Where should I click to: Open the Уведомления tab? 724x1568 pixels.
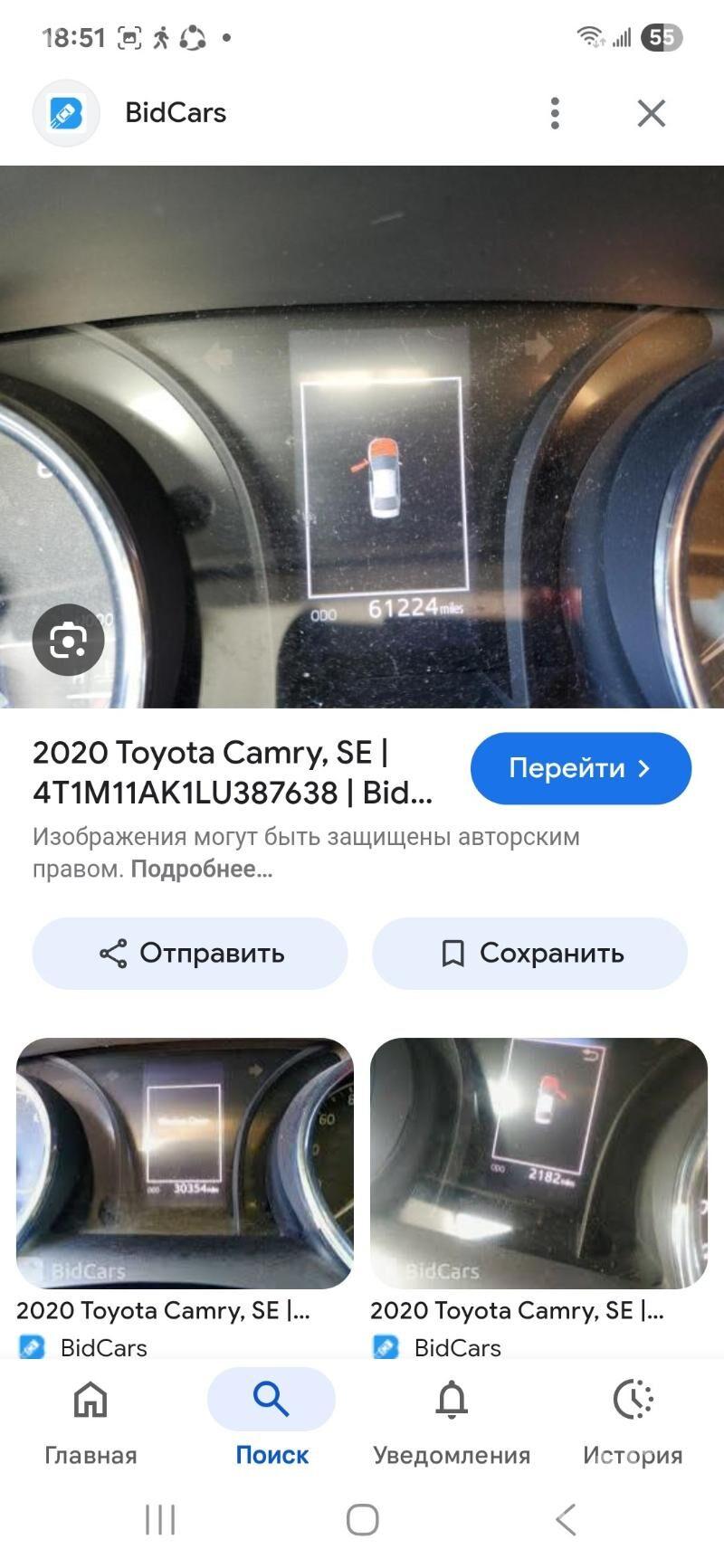coord(452,1418)
